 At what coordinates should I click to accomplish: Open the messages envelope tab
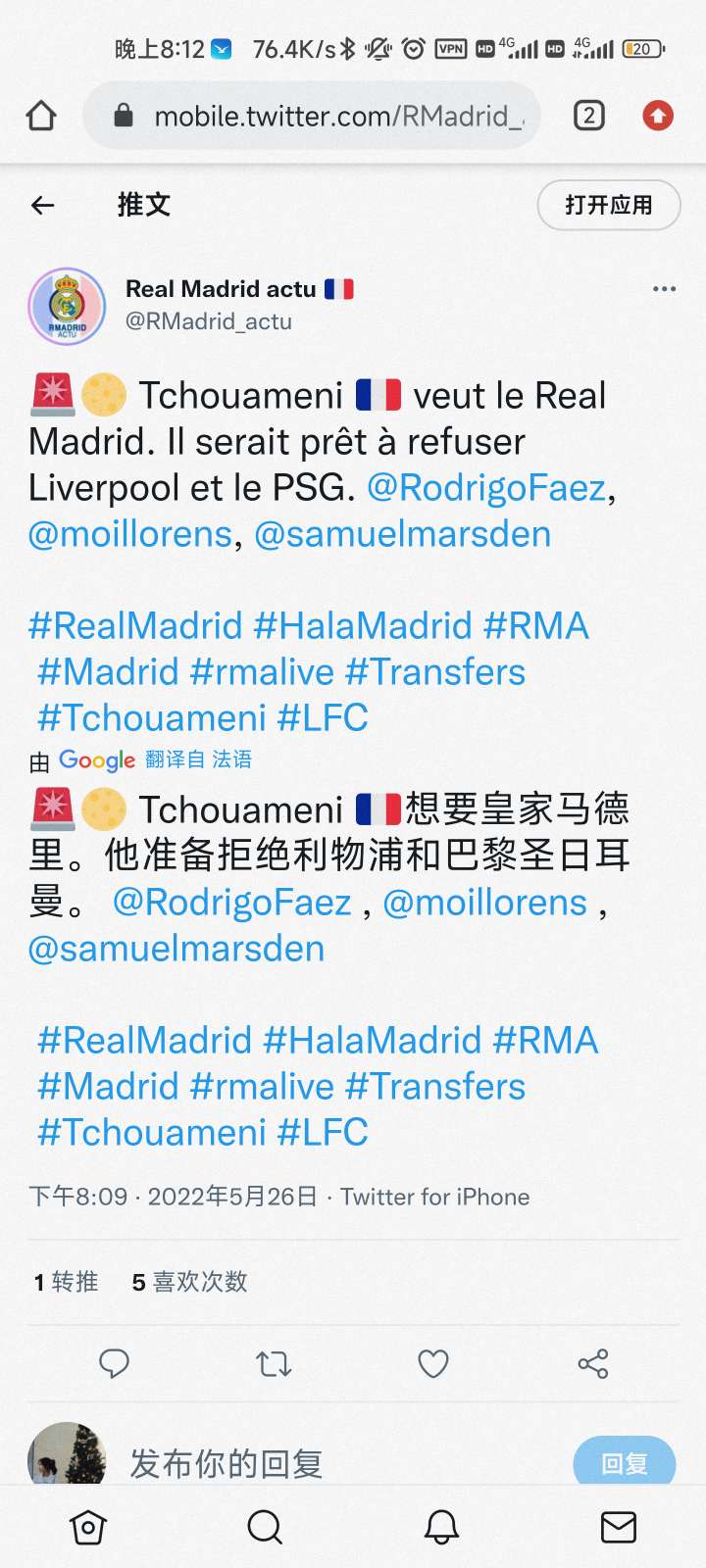click(x=618, y=1527)
